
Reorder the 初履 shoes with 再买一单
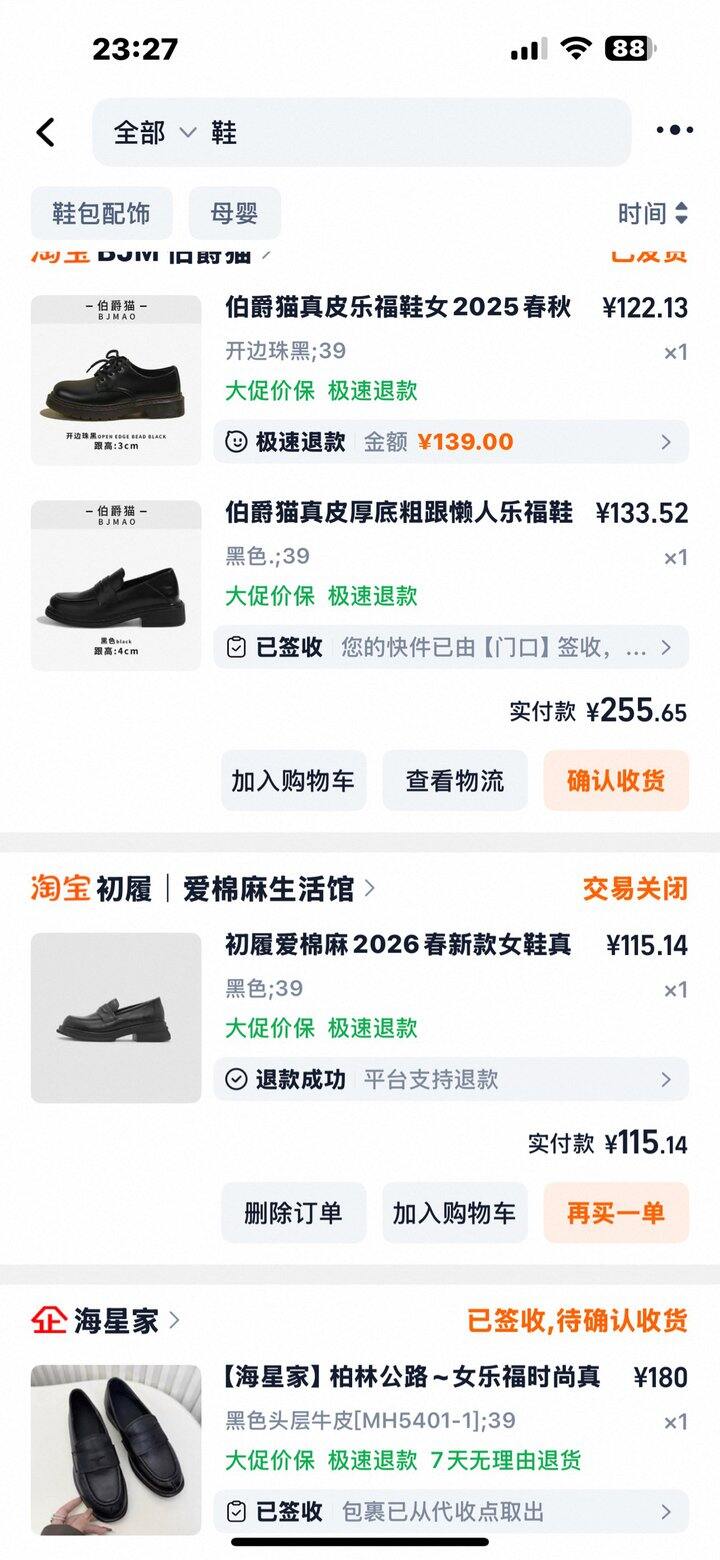pyautogui.click(x=615, y=1213)
